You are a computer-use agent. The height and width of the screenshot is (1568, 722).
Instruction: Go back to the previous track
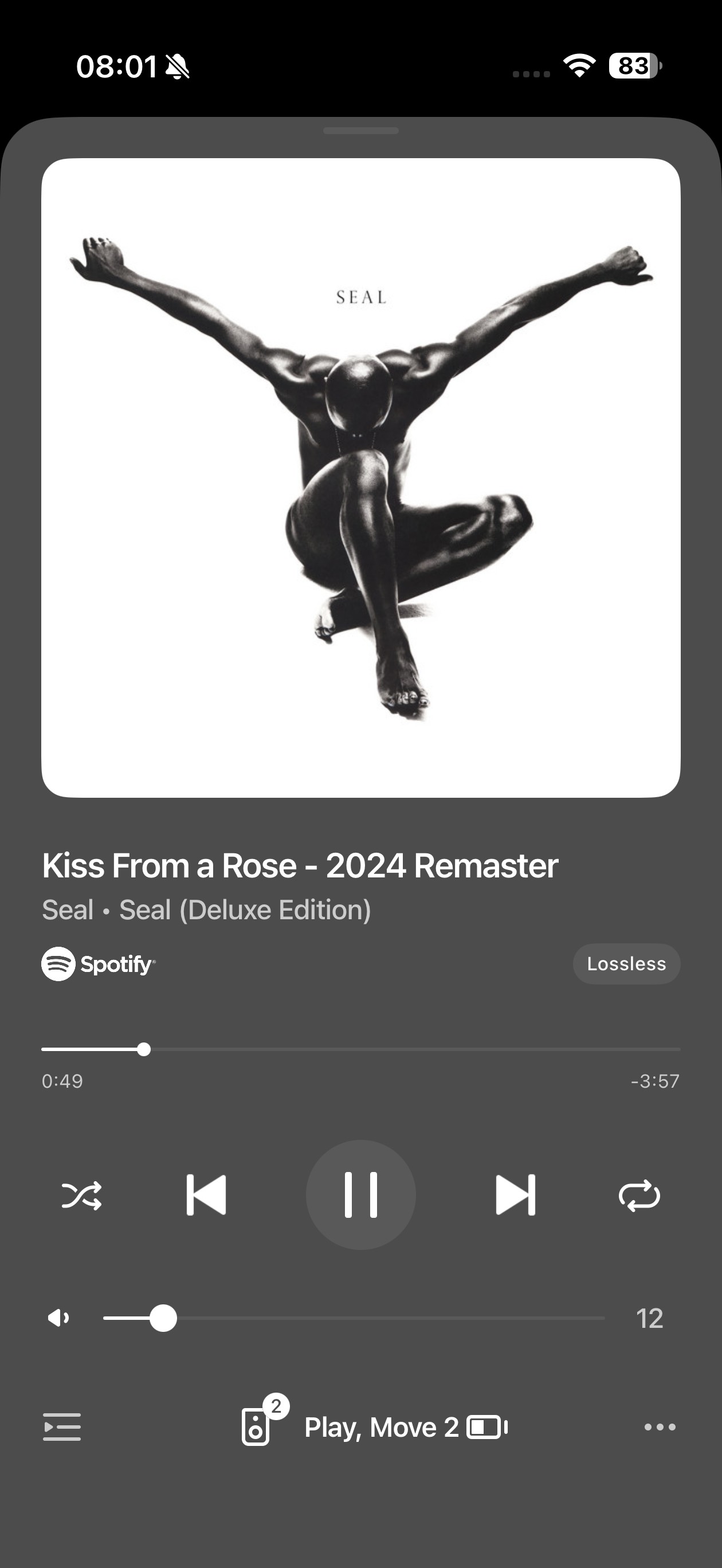[206, 1194]
